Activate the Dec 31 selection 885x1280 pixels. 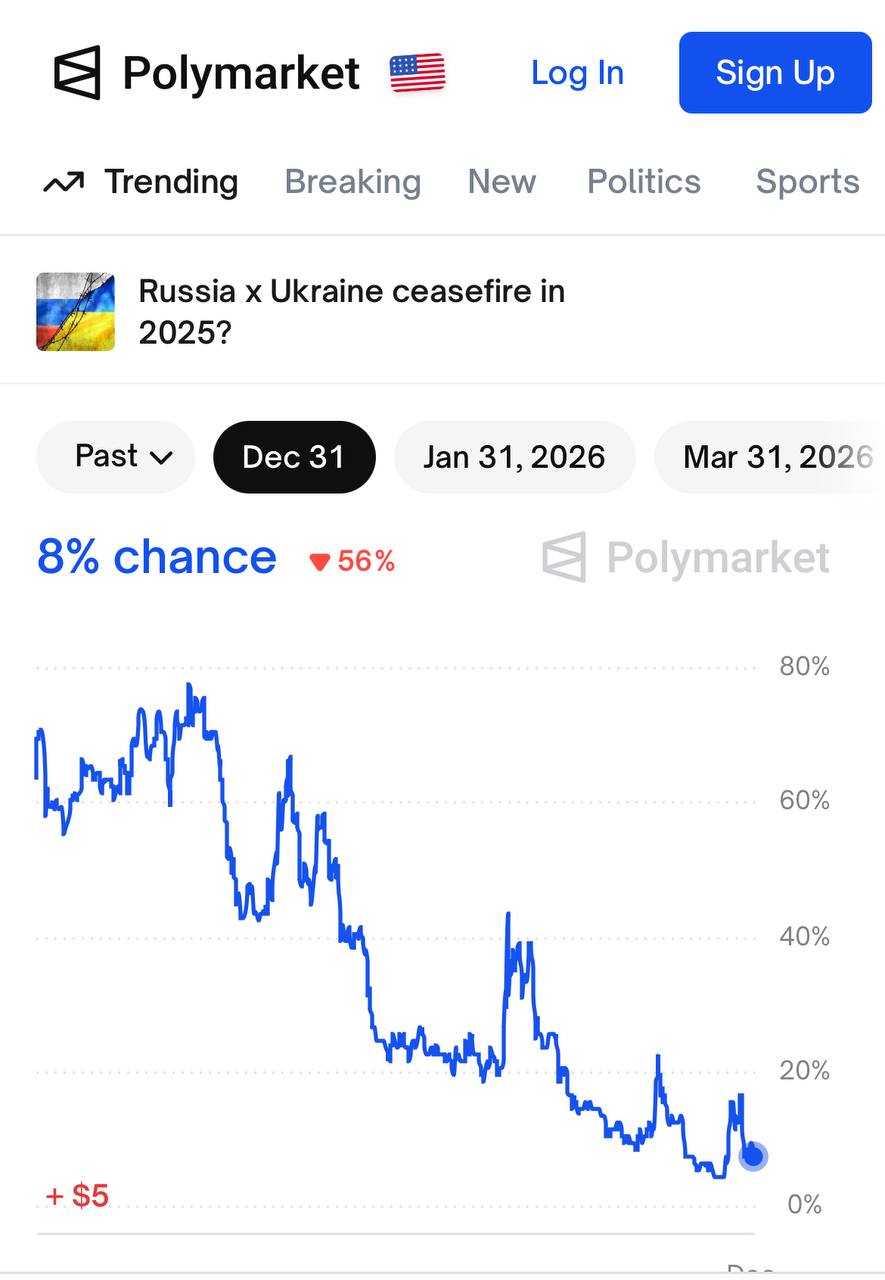click(x=294, y=456)
